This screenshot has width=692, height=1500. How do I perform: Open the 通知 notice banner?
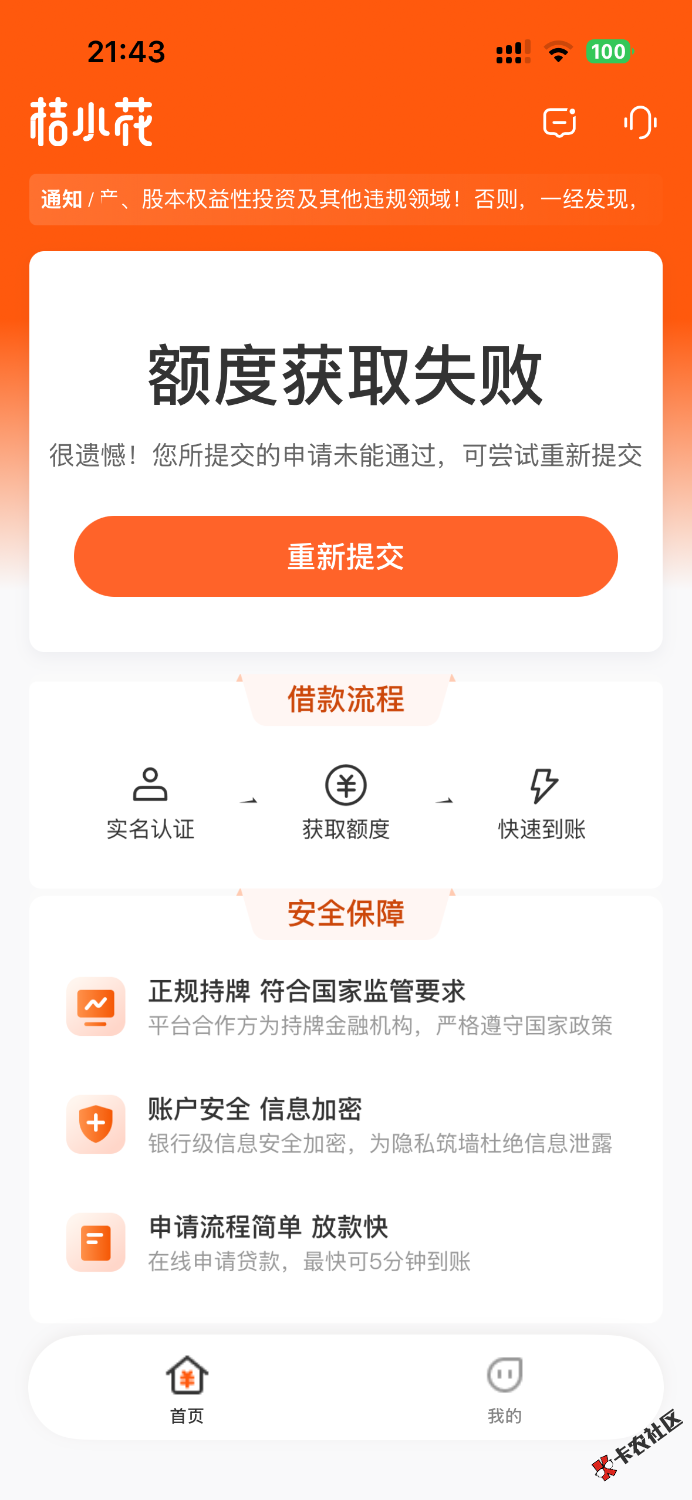tap(346, 199)
